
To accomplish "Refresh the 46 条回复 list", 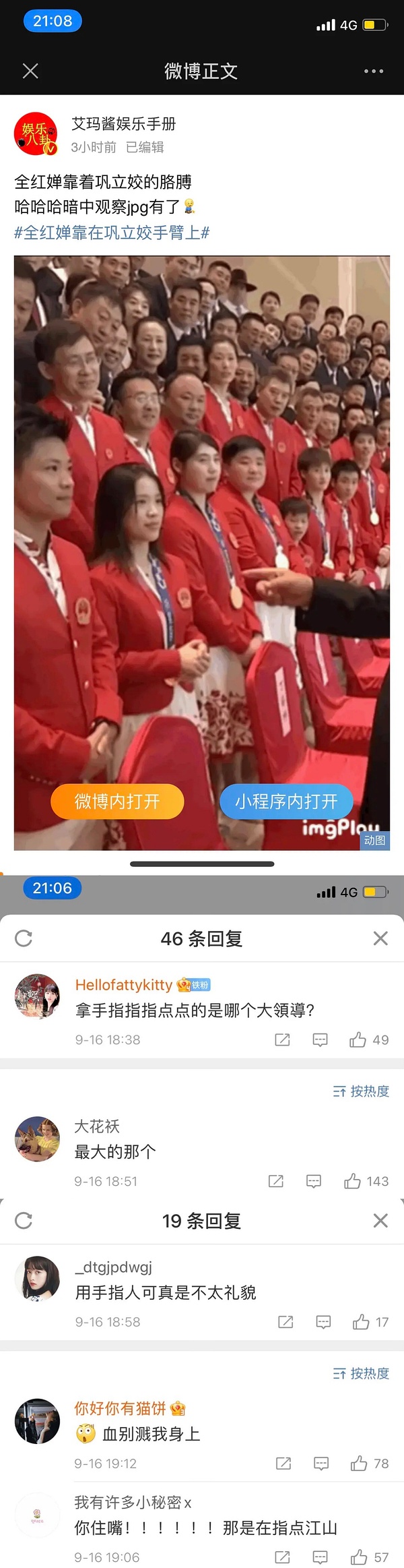I will coord(24,938).
